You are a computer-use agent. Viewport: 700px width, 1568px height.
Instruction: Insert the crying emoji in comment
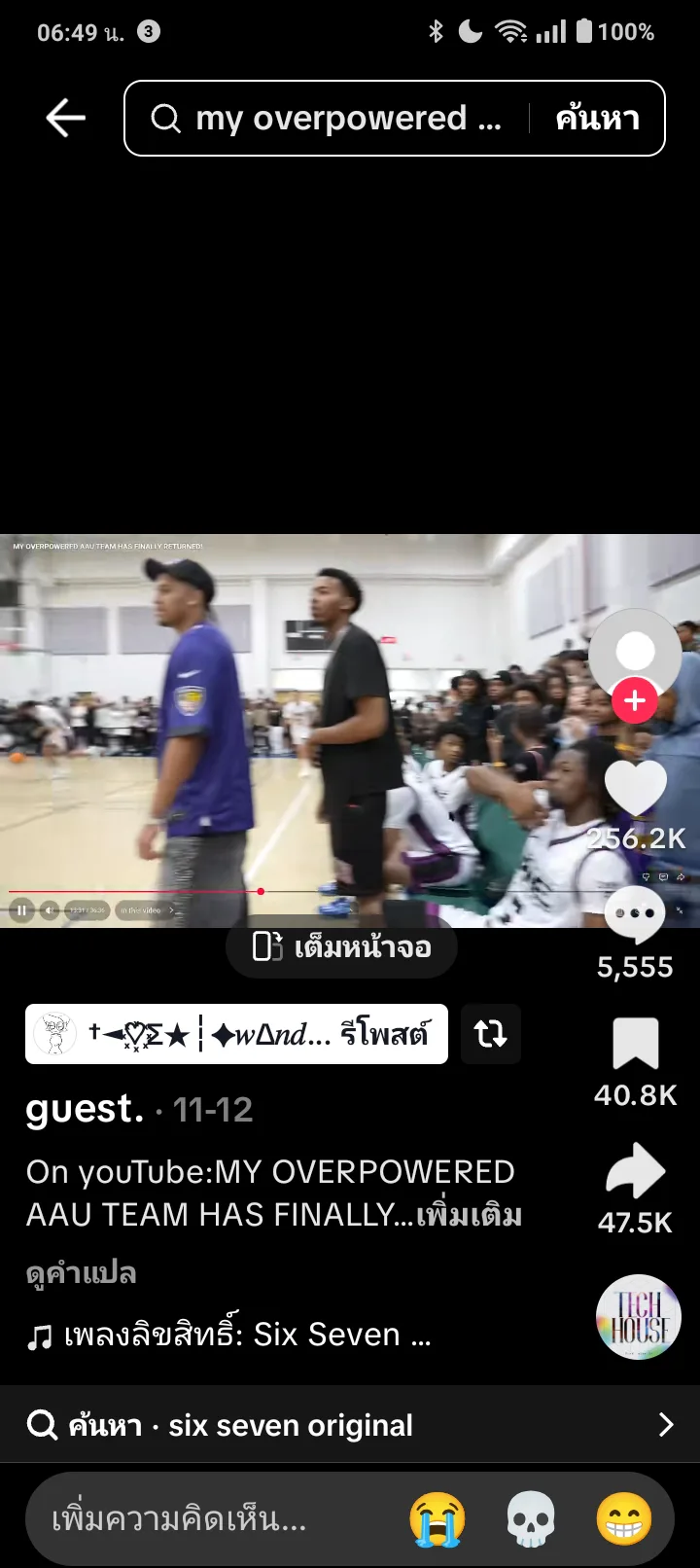pyautogui.click(x=437, y=1518)
